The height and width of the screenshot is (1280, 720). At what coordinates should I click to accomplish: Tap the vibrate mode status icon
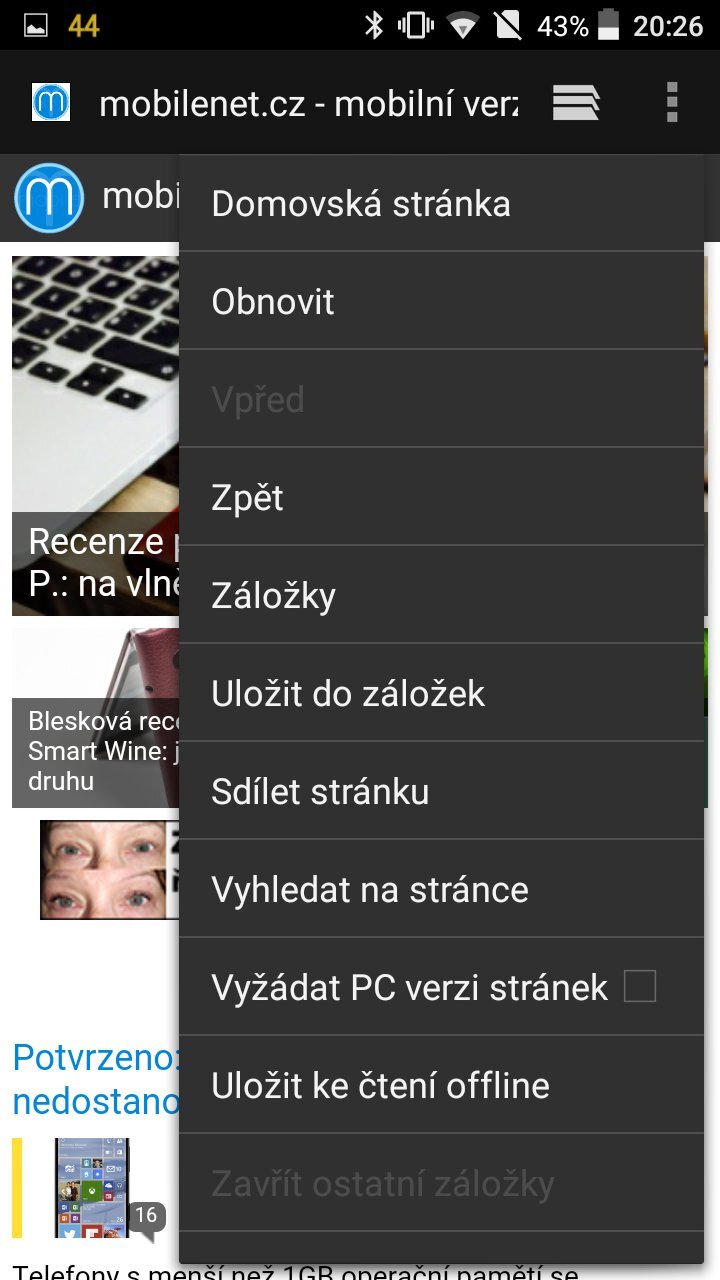click(415, 24)
